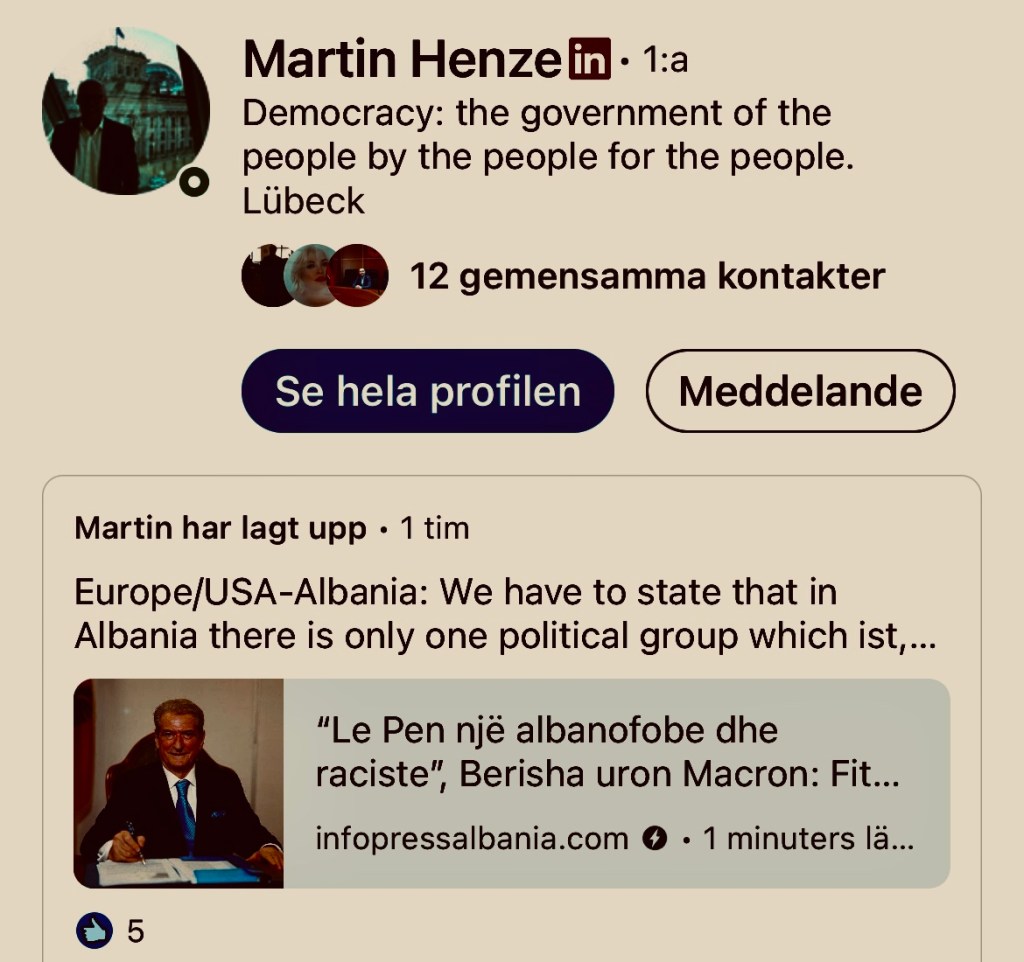Open the full profile via Se hela profilen
Image resolution: width=1024 pixels, height=962 pixels.
pyautogui.click(x=427, y=391)
